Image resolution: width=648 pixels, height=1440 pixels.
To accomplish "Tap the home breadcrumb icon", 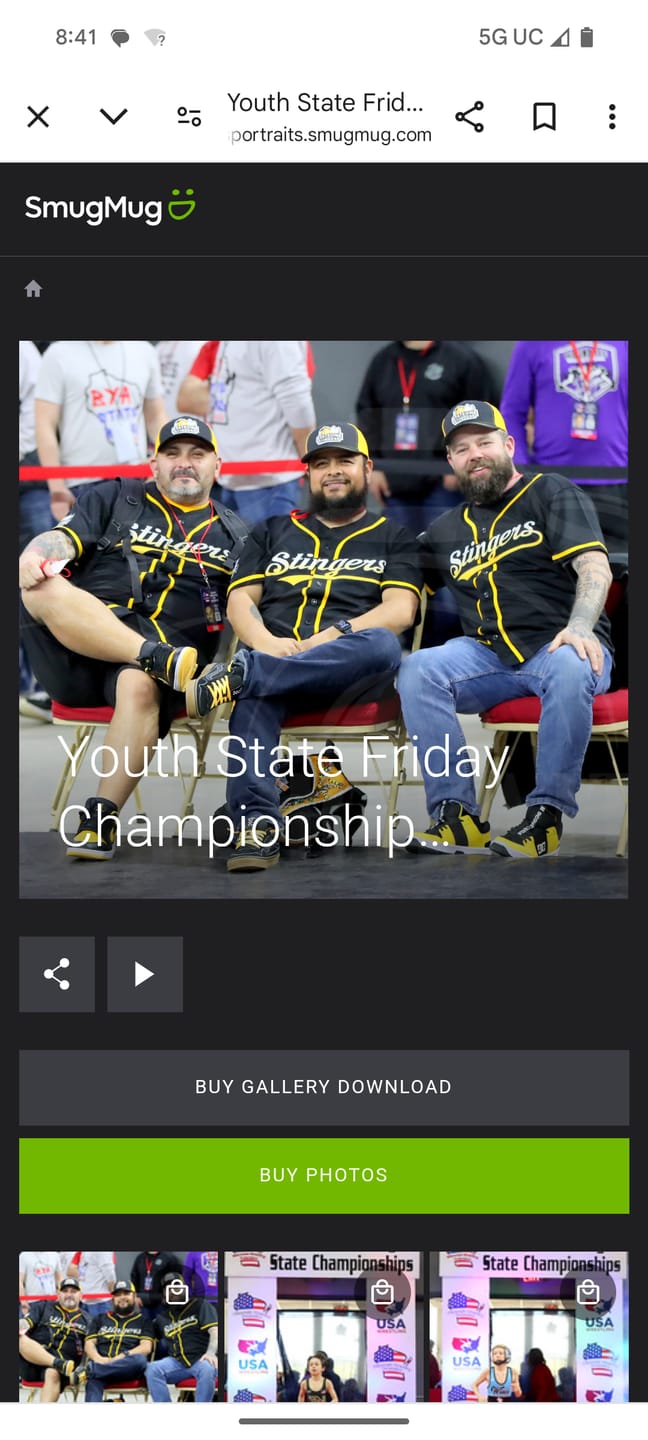I will coord(33,289).
